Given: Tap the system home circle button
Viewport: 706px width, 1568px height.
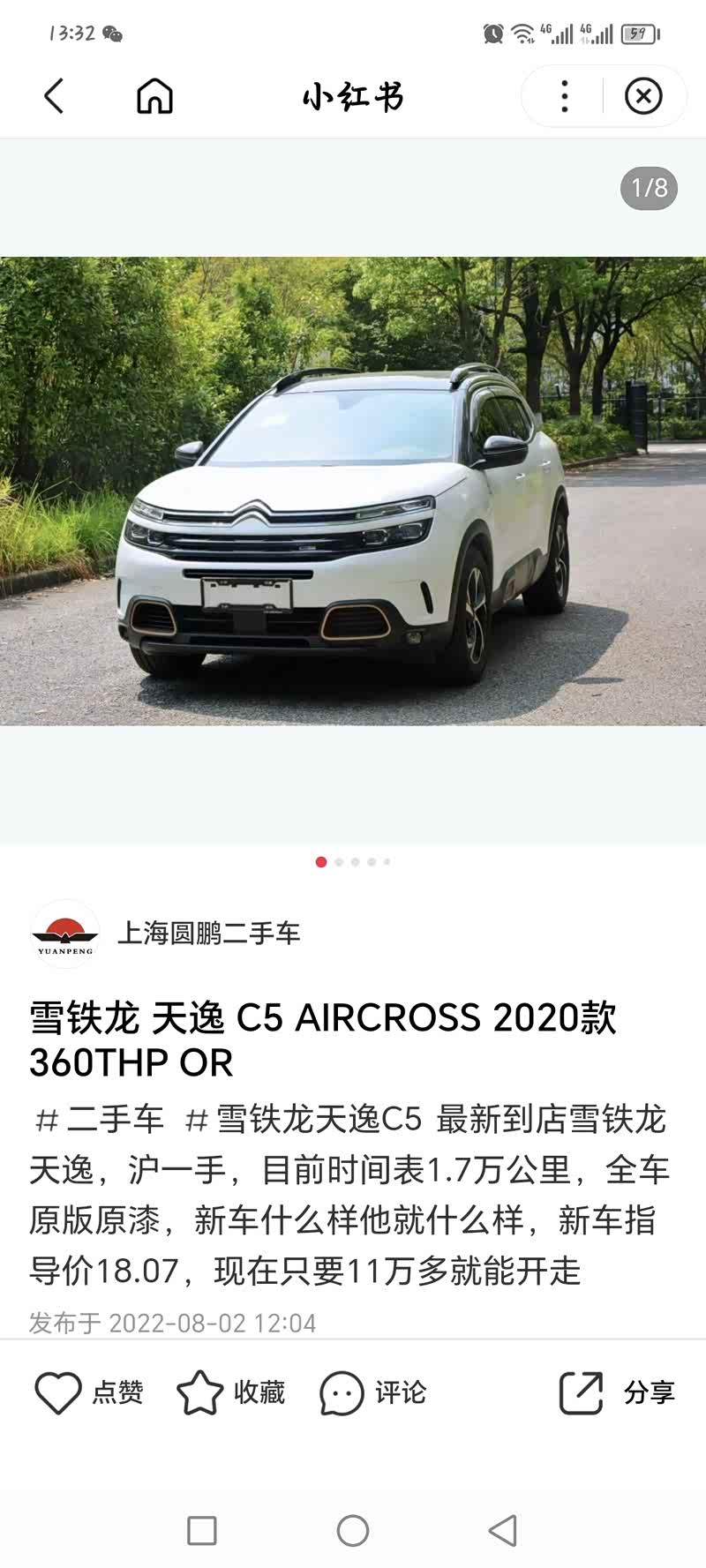Looking at the screenshot, I should (x=353, y=1530).
